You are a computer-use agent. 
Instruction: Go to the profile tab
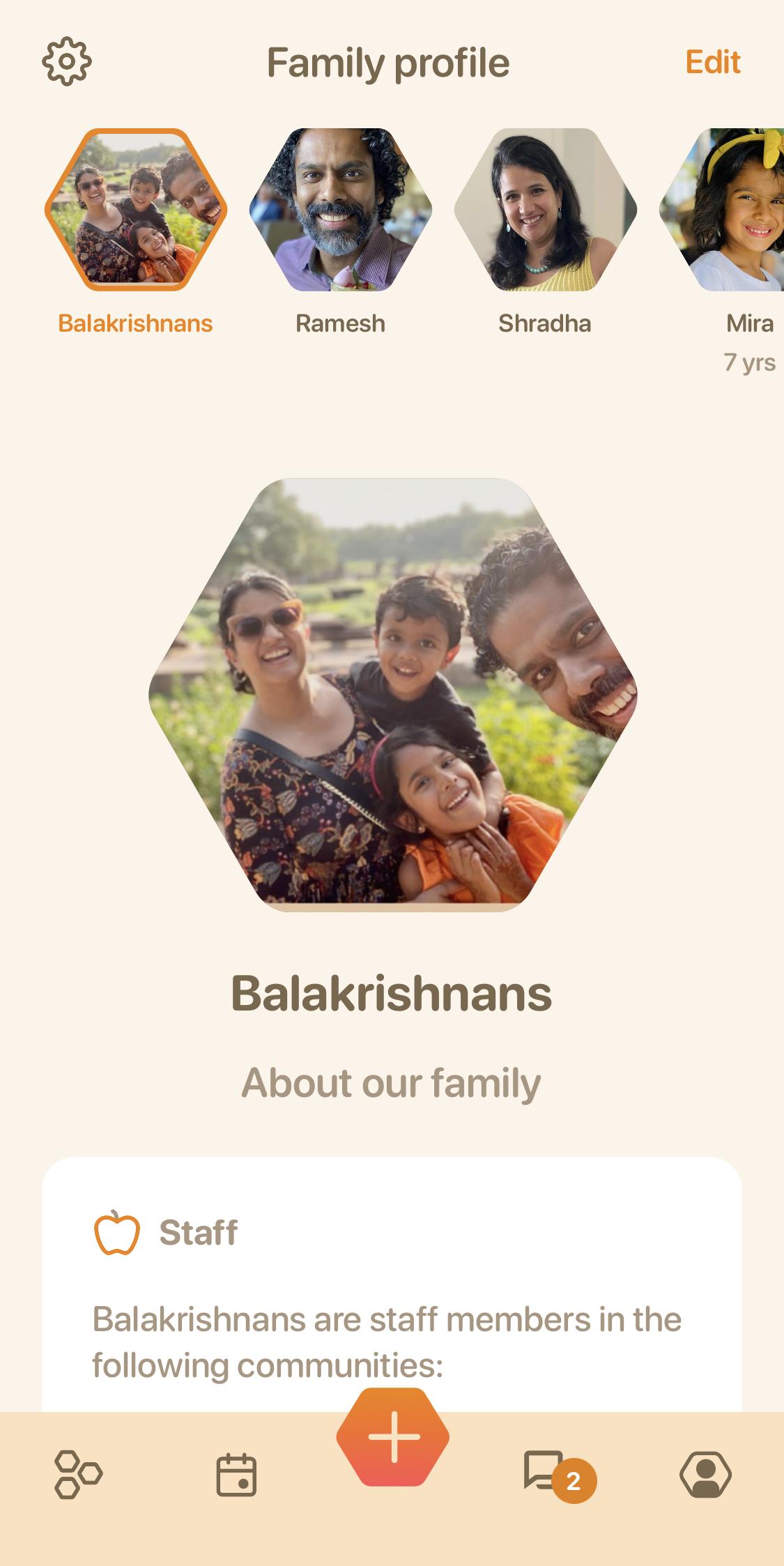click(x=705, y=1474)
